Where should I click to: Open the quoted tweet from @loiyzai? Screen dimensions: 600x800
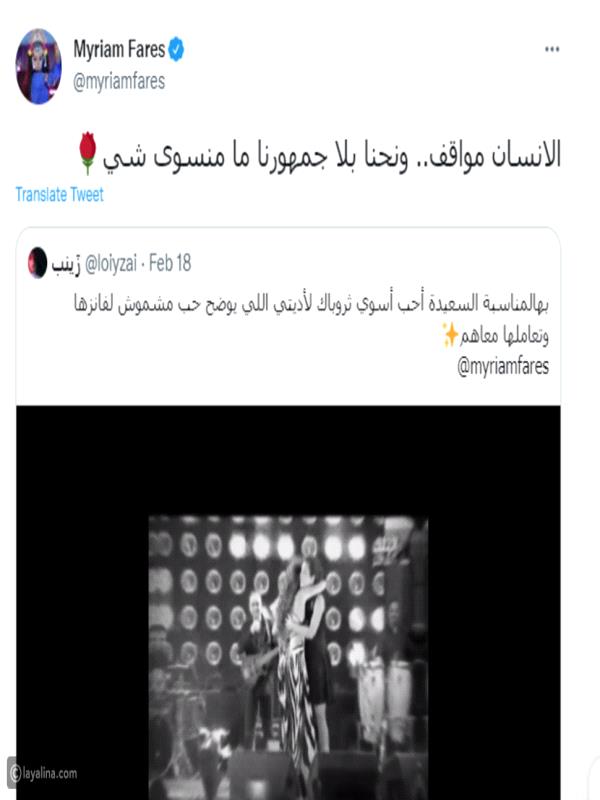coord(300,316)
